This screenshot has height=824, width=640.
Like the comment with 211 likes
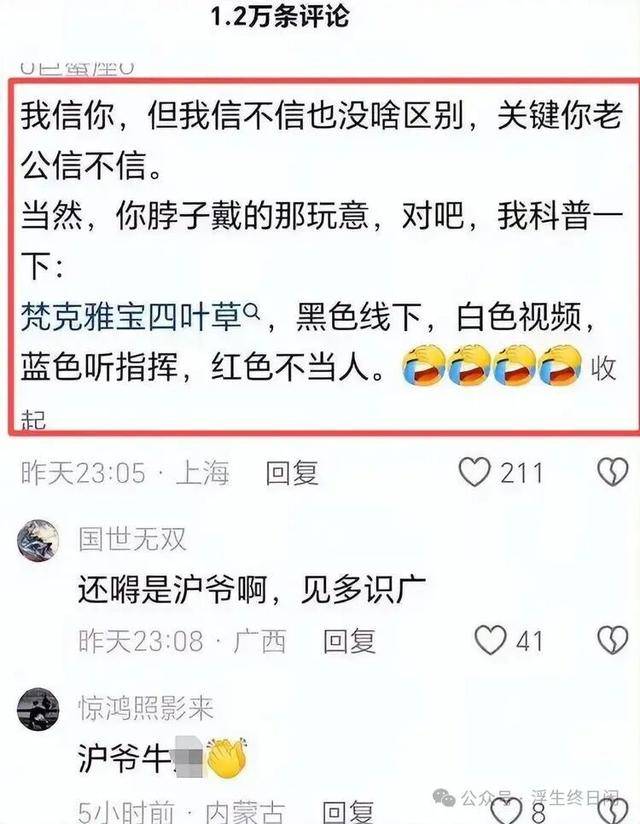pos(474,472)
